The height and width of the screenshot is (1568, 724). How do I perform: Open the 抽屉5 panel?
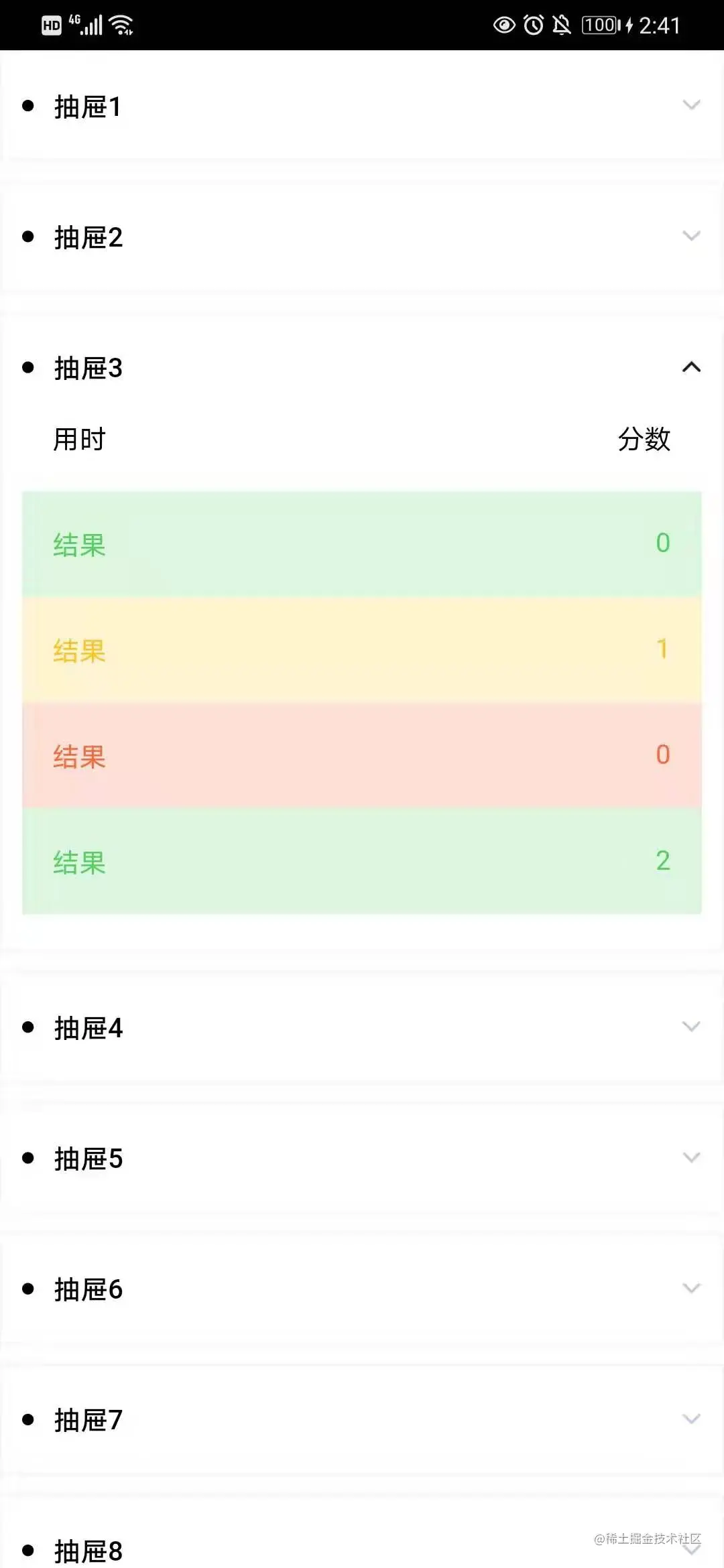click(x=362, y=1158)
